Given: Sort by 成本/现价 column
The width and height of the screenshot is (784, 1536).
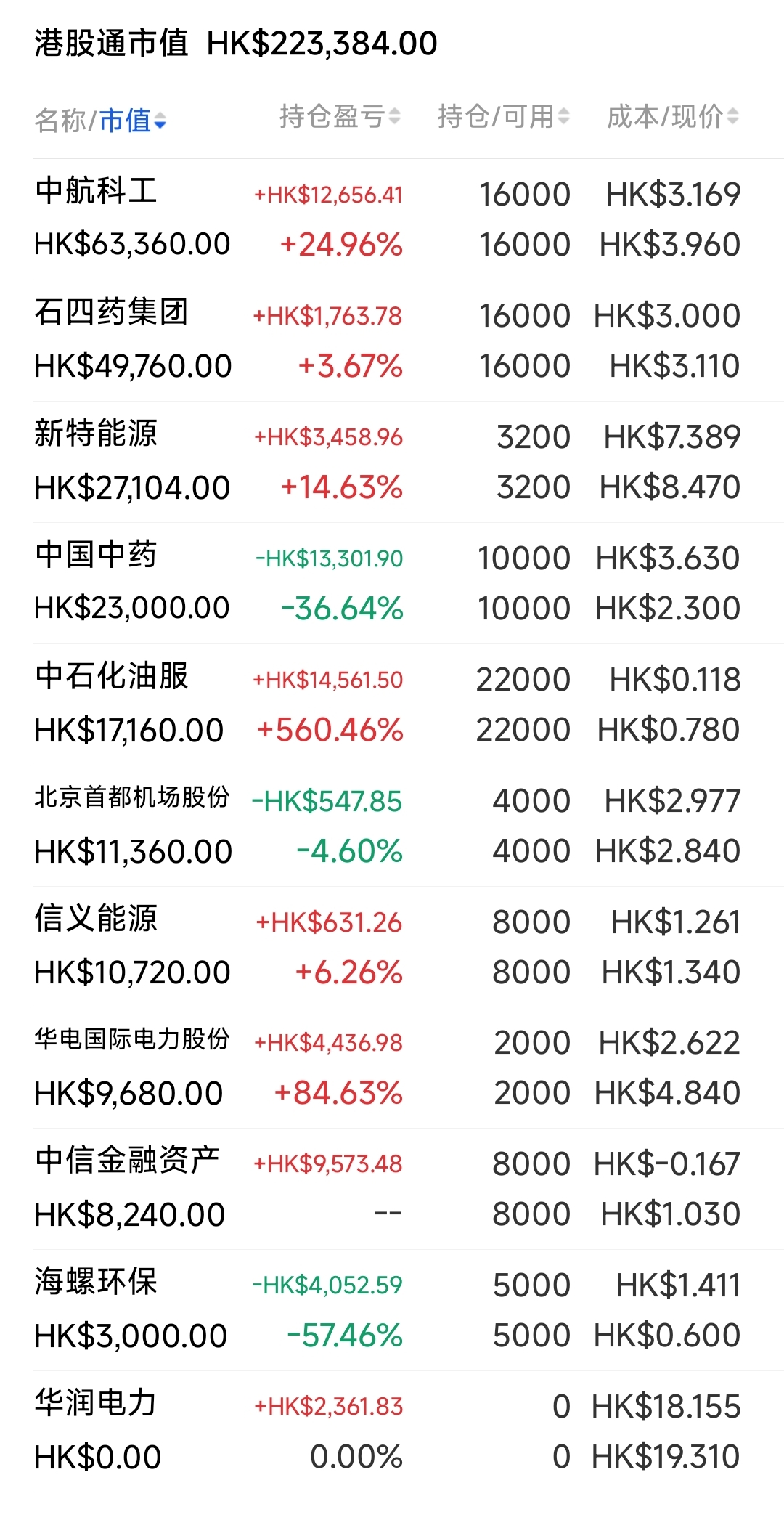Looking at the screenshot, I should coord(672,116).
